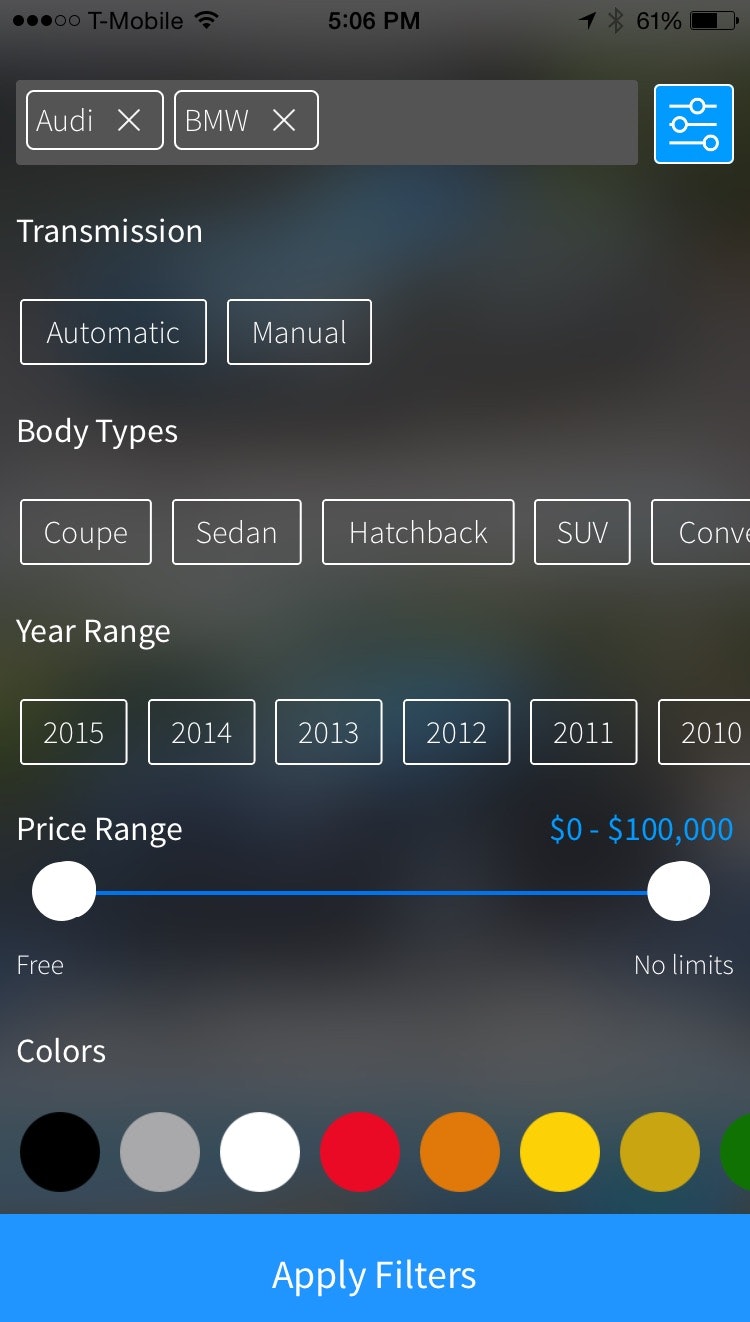Viewport: 750px width, 1322px height.
Task: Pick the yellow color swatch
Action: pos(560,1152)
